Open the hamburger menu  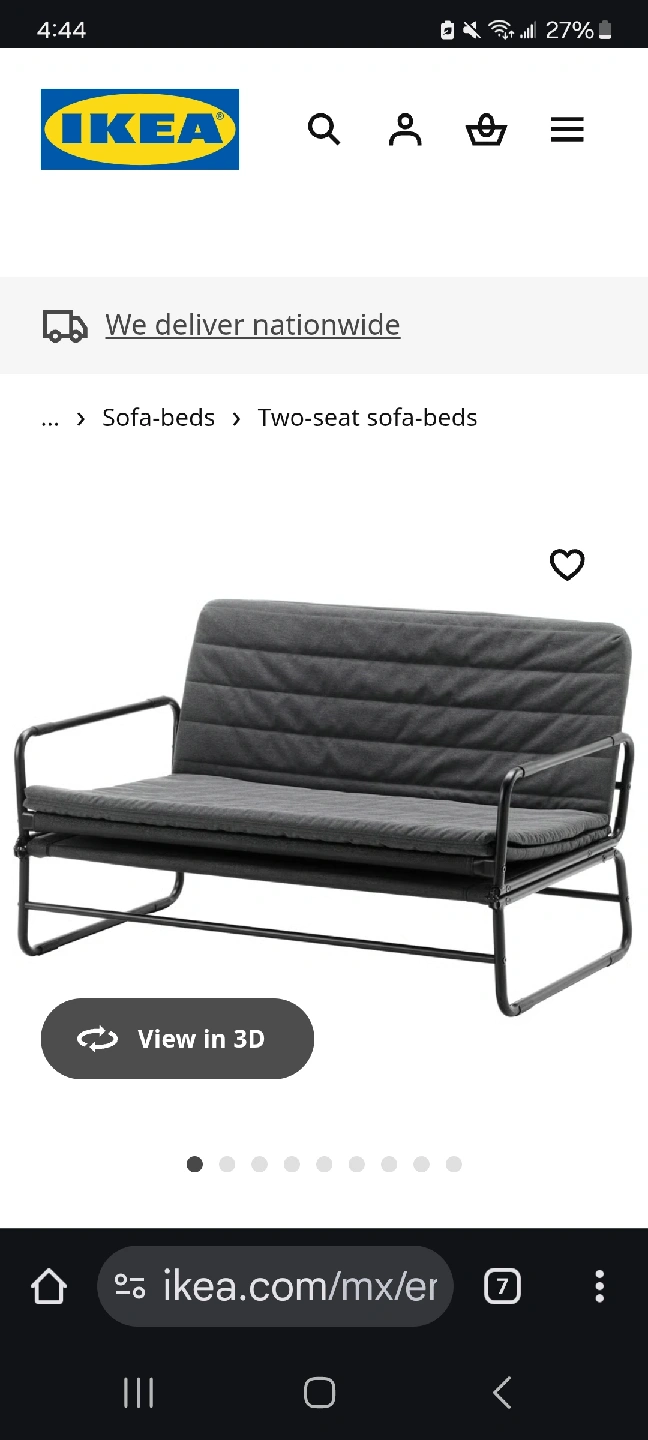point(567,130)
